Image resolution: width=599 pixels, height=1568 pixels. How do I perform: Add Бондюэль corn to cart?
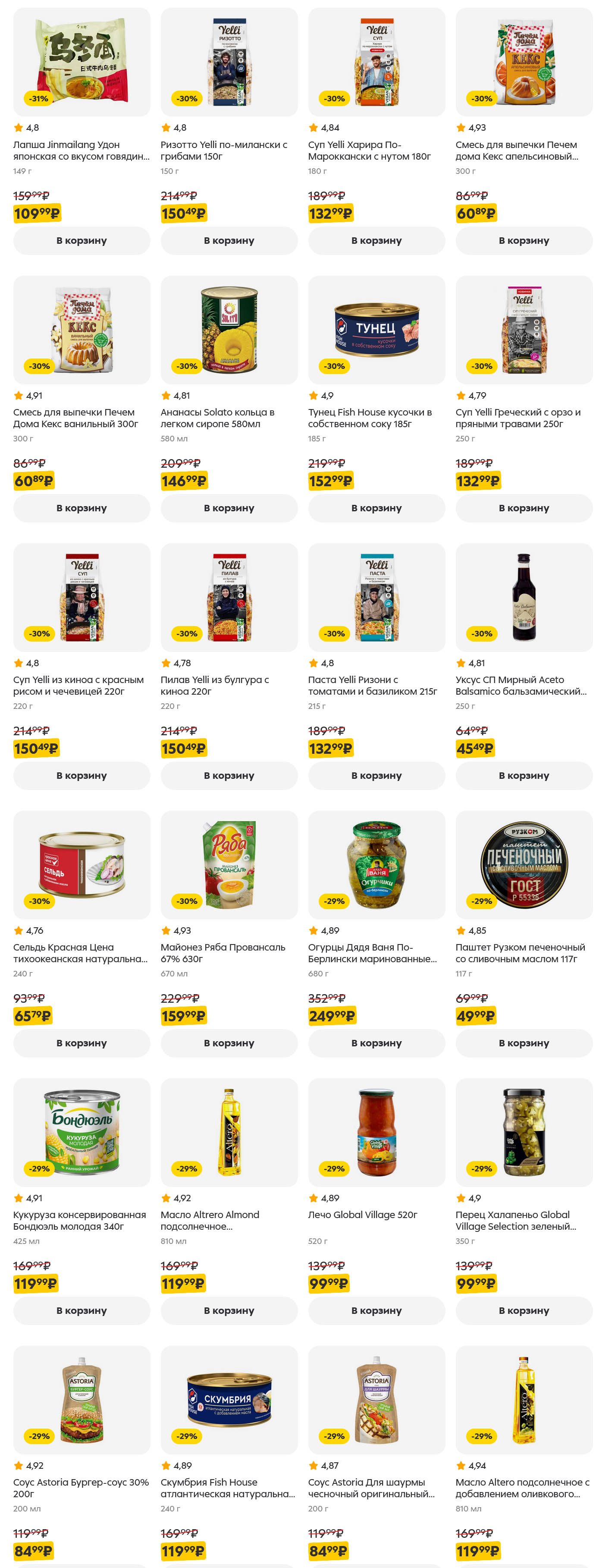click(82, 1310)
